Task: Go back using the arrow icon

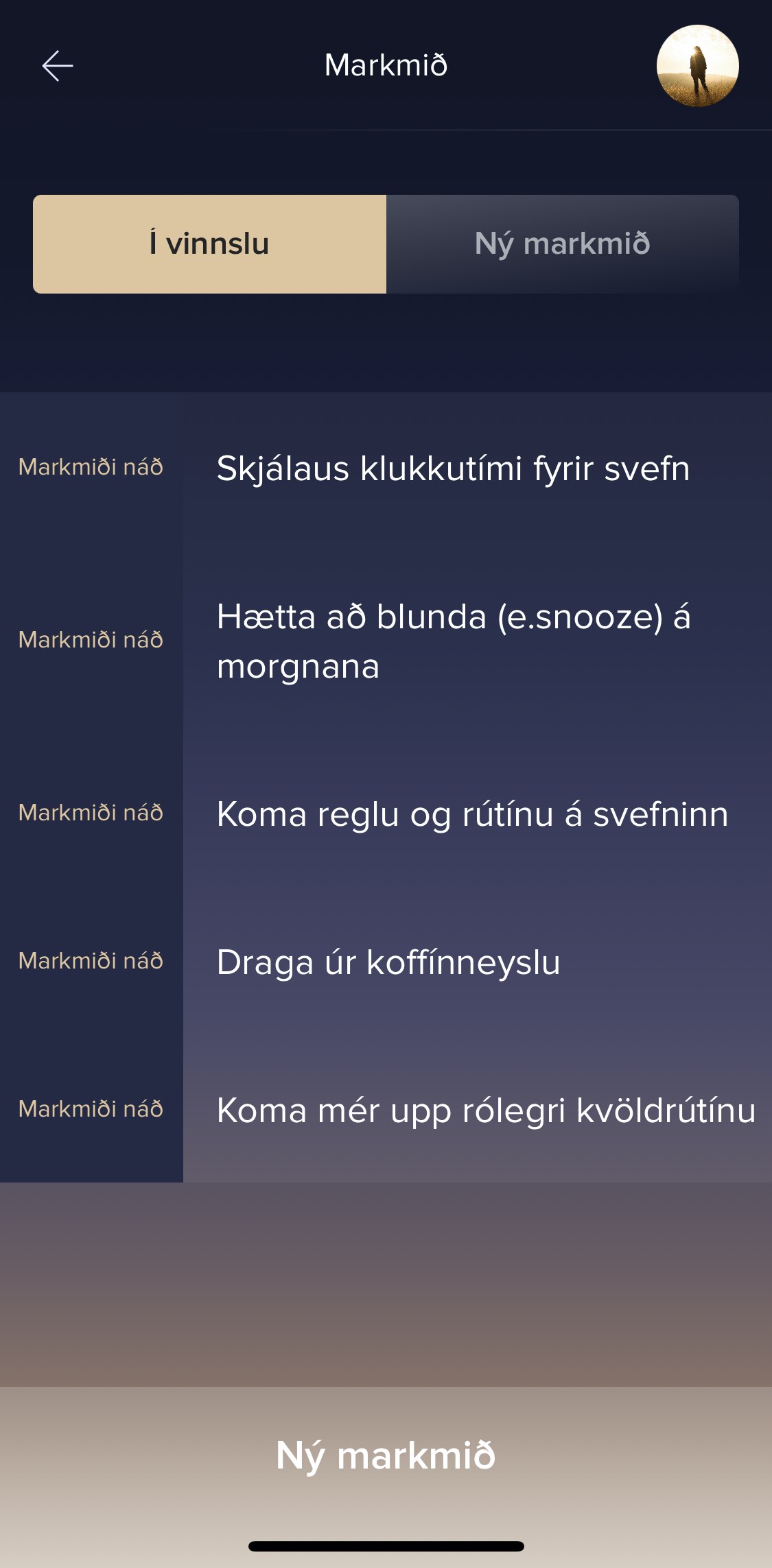Action: coord(58,66)
